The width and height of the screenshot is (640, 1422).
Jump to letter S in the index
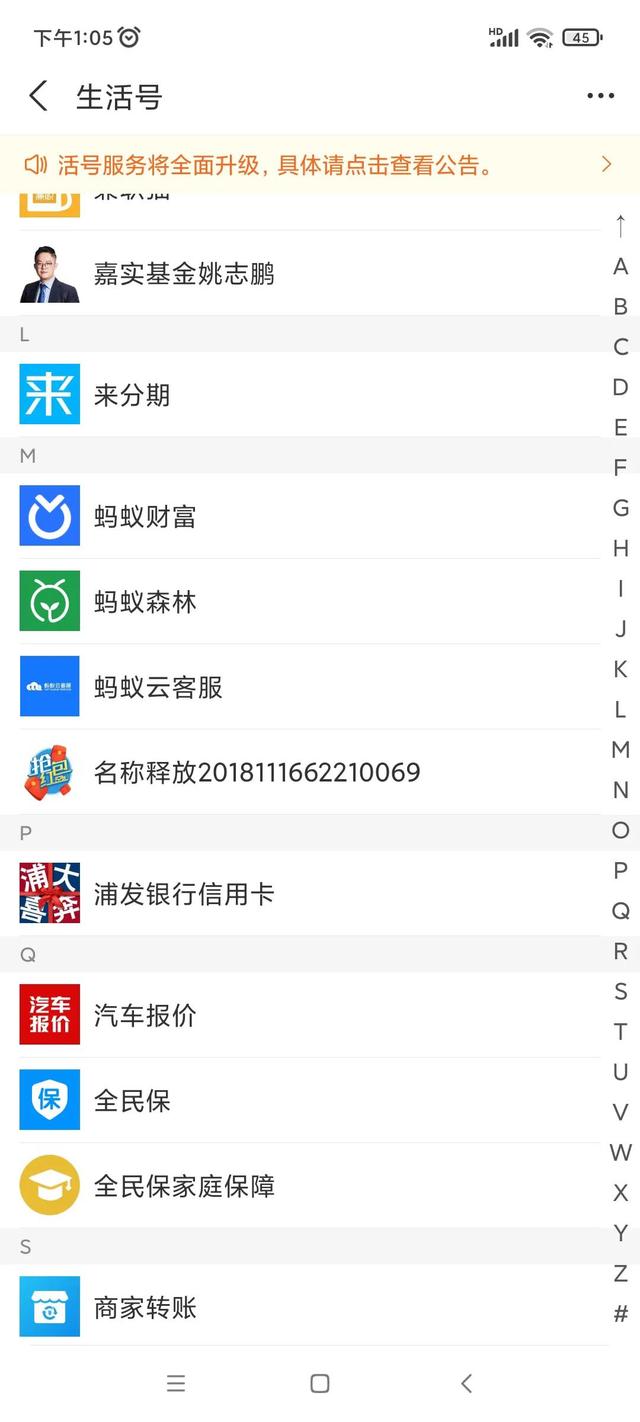pyautogui.click(x=620, y=991)
